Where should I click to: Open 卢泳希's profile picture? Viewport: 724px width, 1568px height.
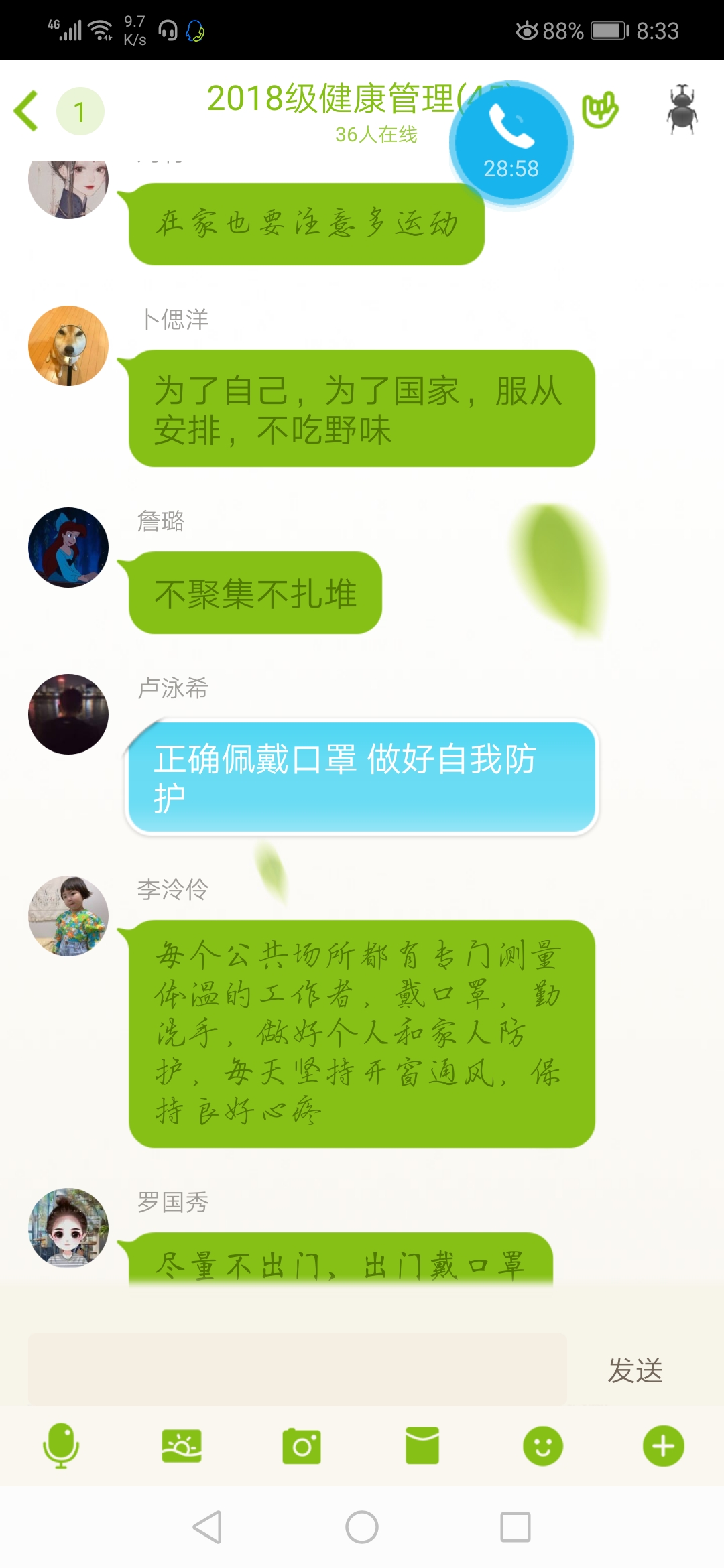click(68, 714)
